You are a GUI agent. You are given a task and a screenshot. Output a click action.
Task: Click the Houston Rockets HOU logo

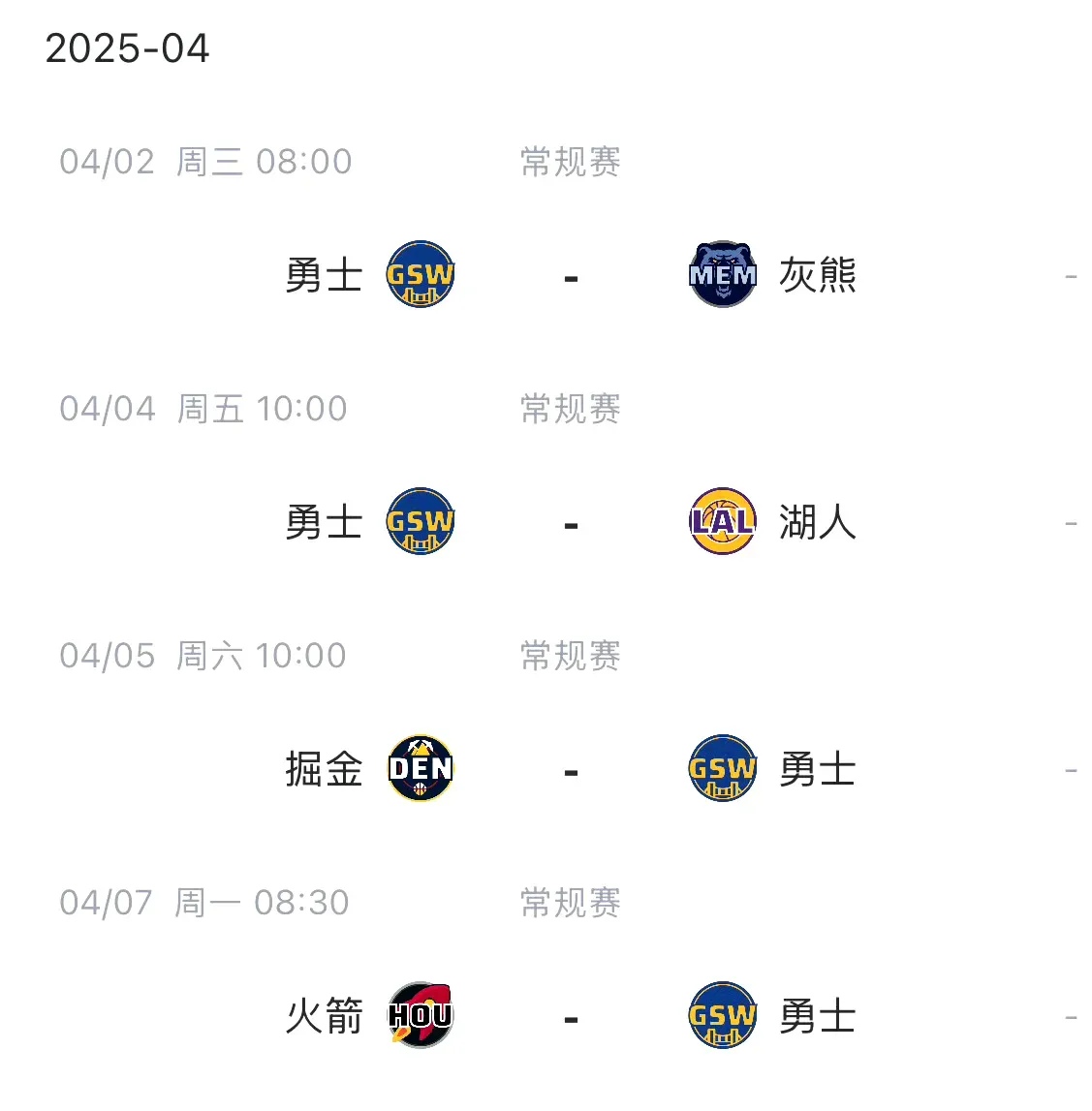point(420,1016)
